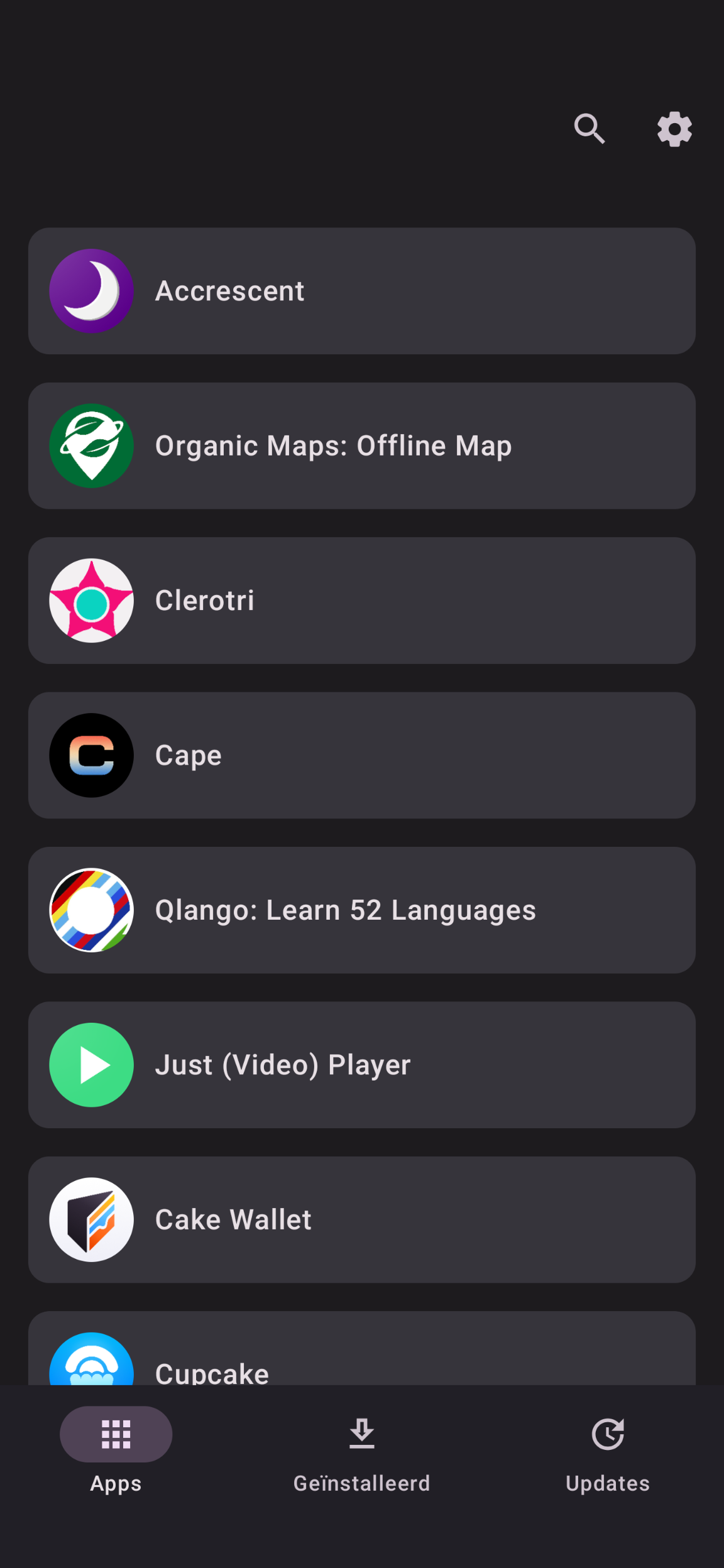
Task: Open the Cake Wallet app listing
Action: pyautogui.click(x=361, y=1219)
